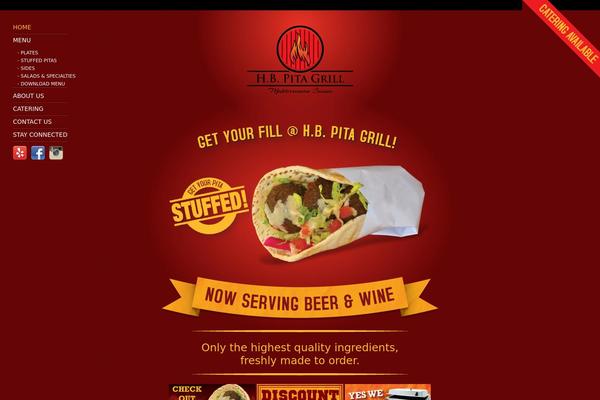600x400 pixels.
Task: Go to the Home page
Action: [x=22, y=27]
